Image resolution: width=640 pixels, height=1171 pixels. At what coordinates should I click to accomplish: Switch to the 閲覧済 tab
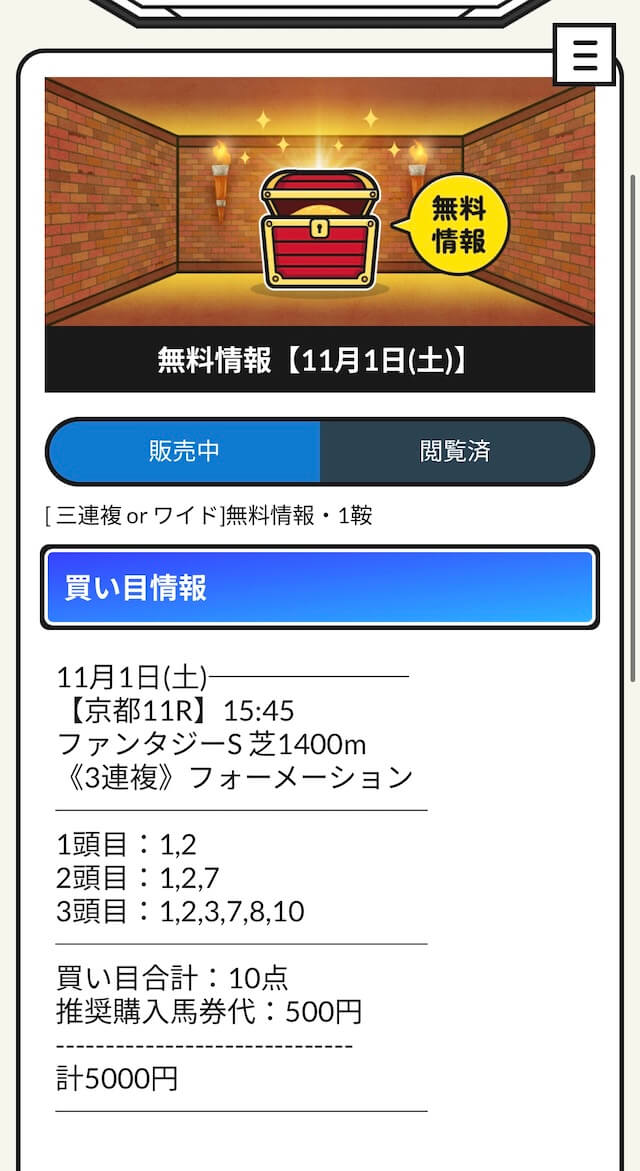(455, 451)
